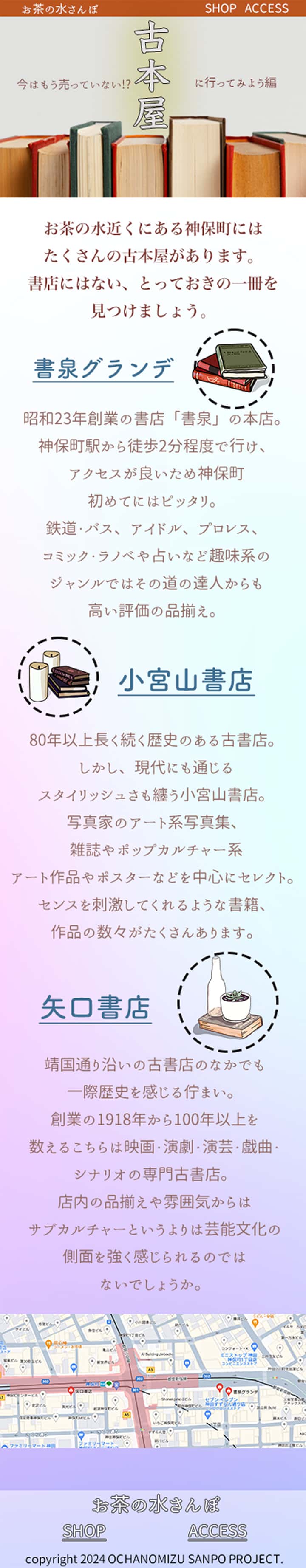Tap the underlined SHOP footer link
306x1568 pixels.
[84, 1531]
